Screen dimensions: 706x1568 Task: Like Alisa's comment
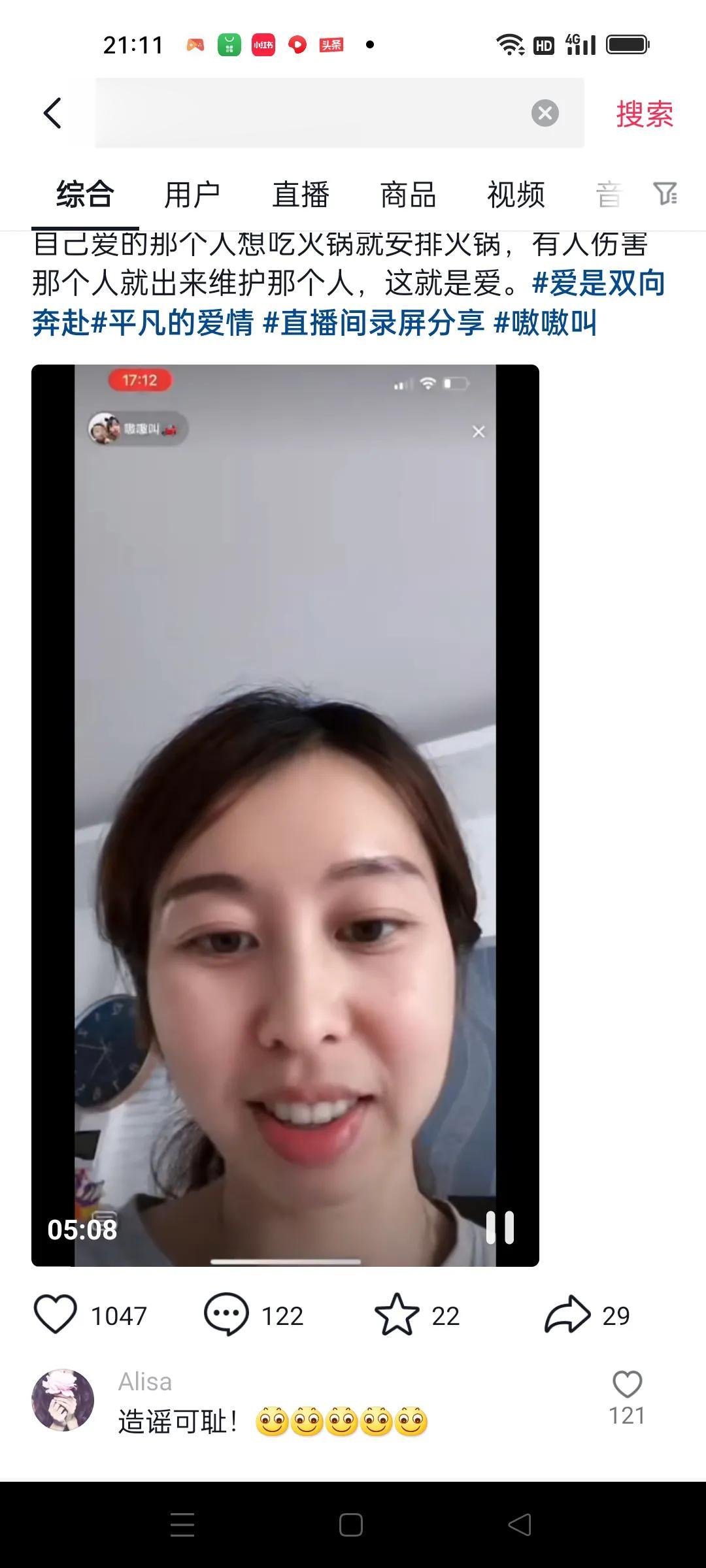[627, 1385]
